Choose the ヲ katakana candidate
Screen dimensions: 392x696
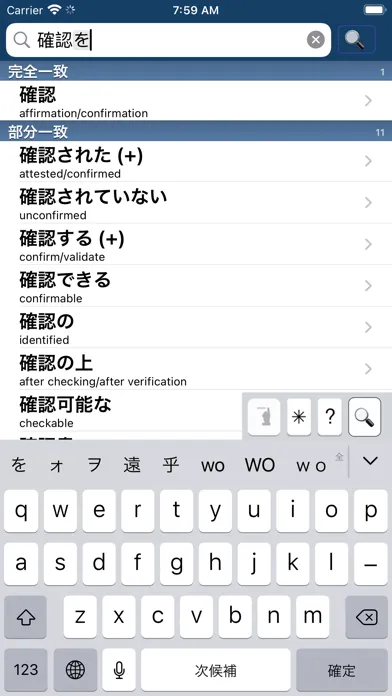click(x=95, y=465)
